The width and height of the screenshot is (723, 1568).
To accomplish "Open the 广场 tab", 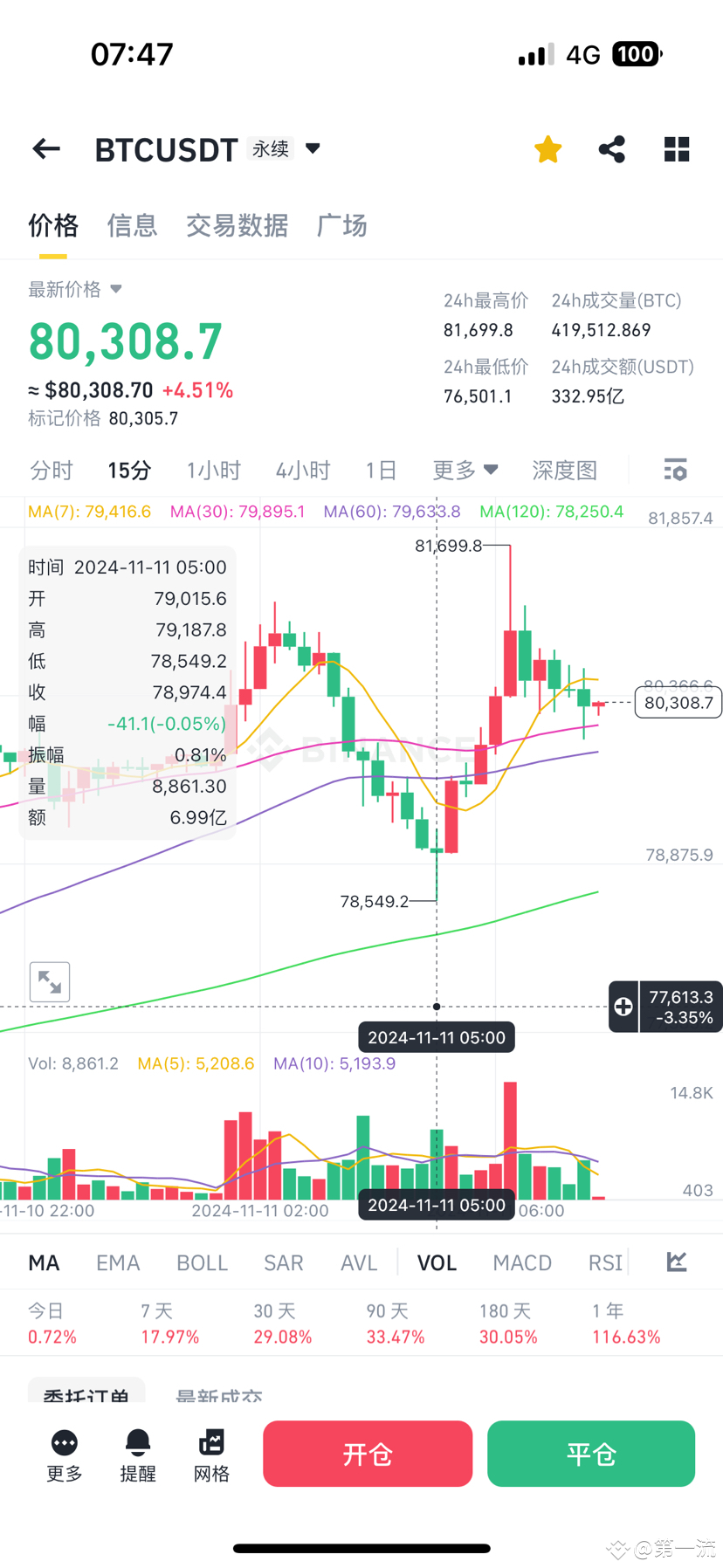I will pos(341,226).
